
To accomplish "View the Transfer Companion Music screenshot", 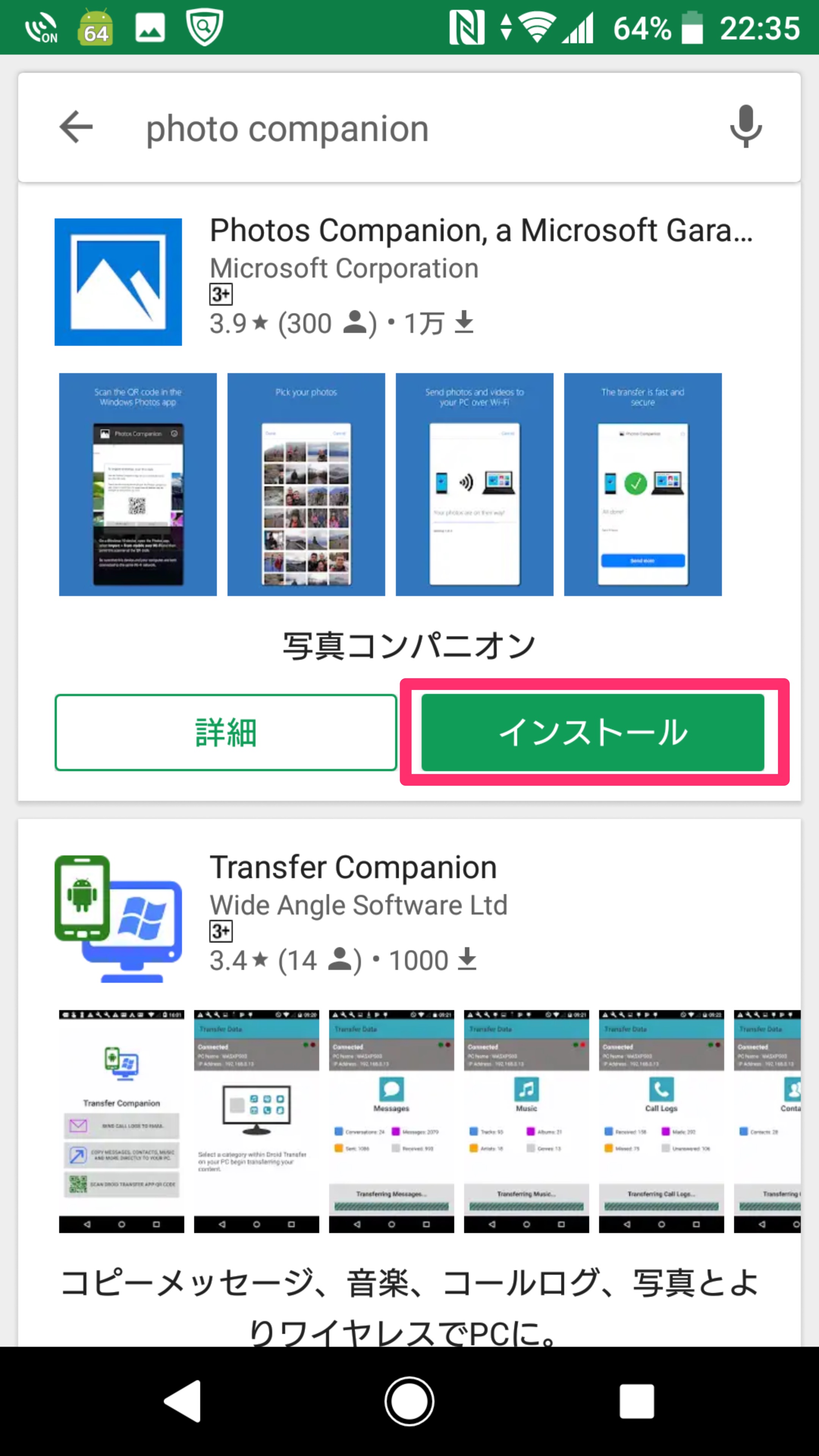I will [x=526, y=1122].
